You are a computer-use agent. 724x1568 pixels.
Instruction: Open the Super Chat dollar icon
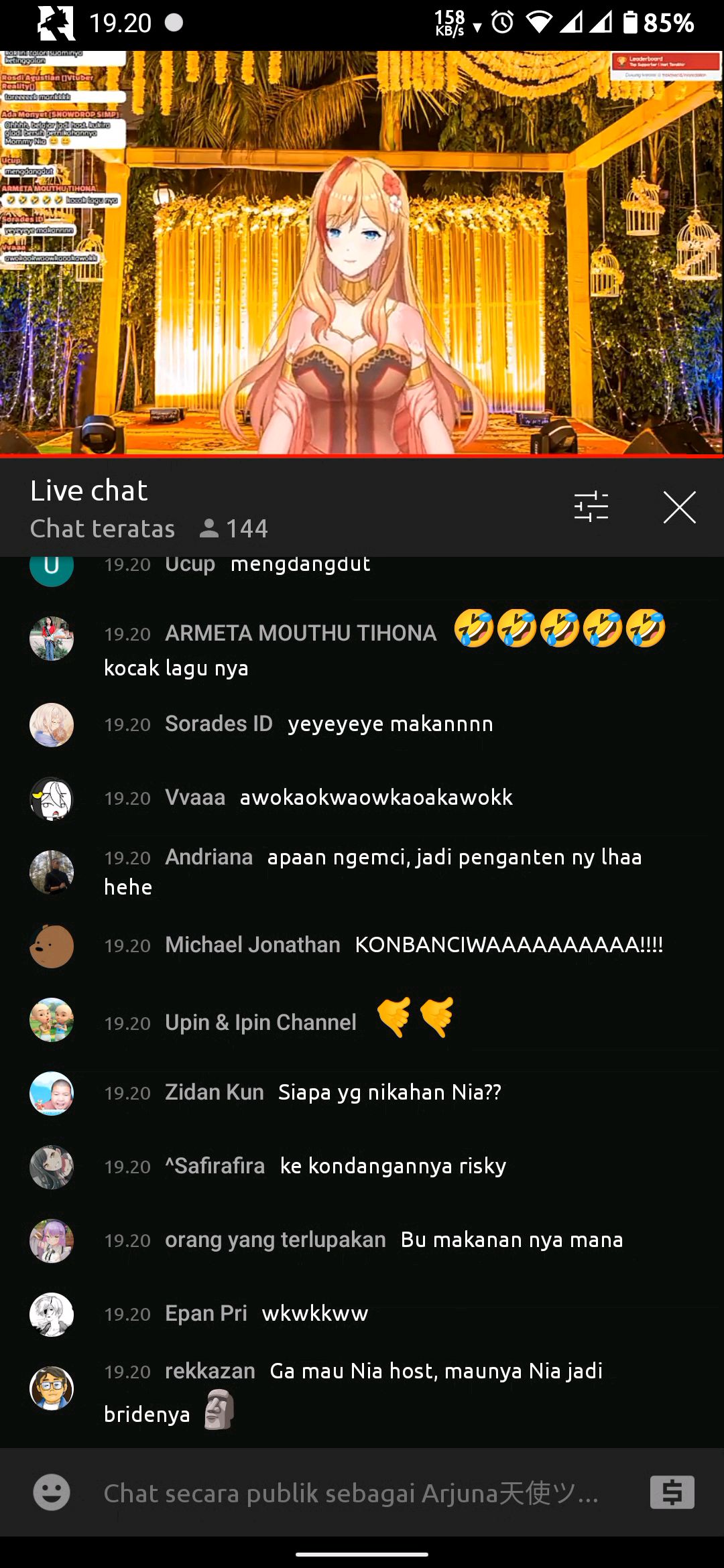(672, 1492)
